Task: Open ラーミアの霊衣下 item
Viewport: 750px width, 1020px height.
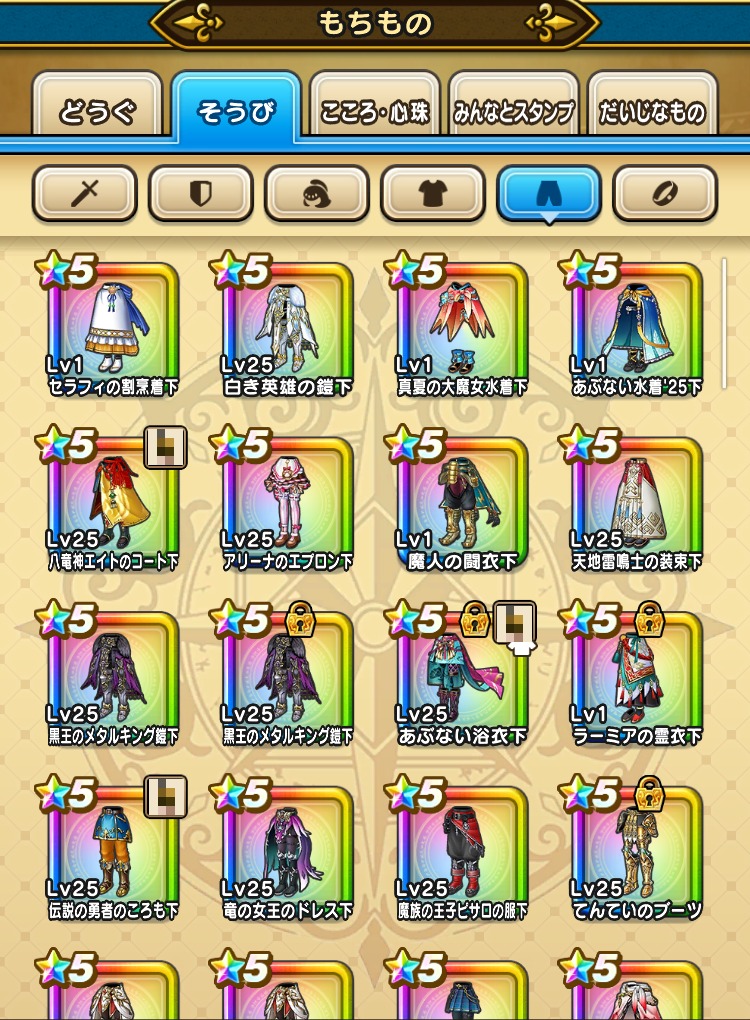Action: [x=637, y=680]
